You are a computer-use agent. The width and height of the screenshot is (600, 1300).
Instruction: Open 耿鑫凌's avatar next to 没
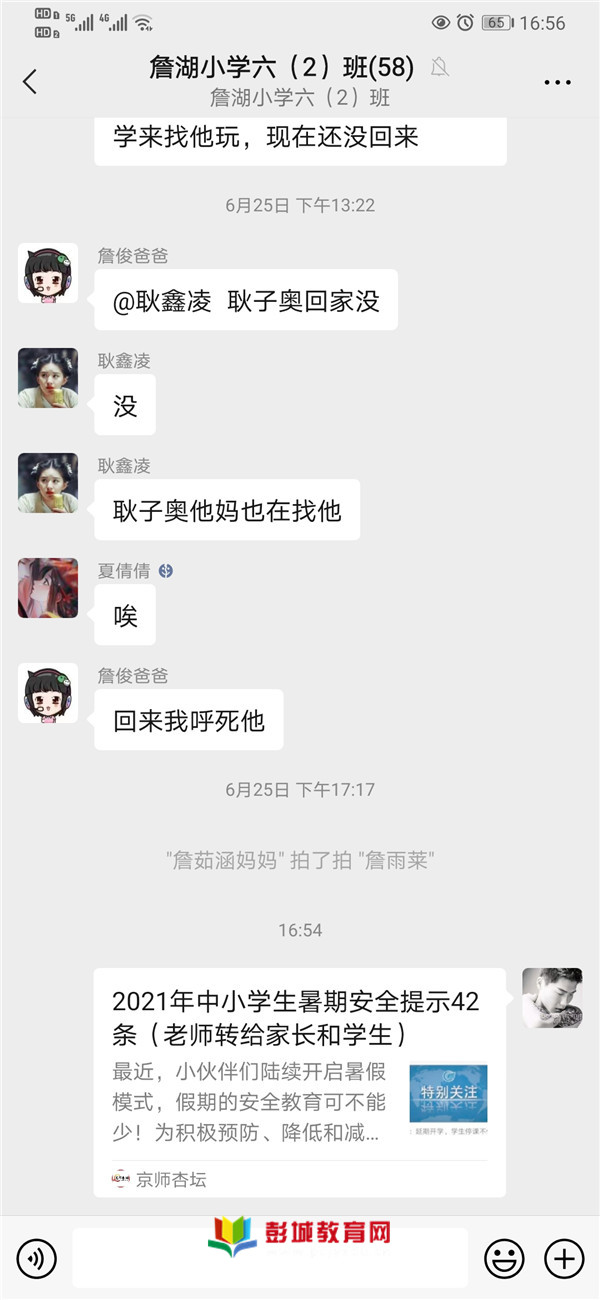48,378
